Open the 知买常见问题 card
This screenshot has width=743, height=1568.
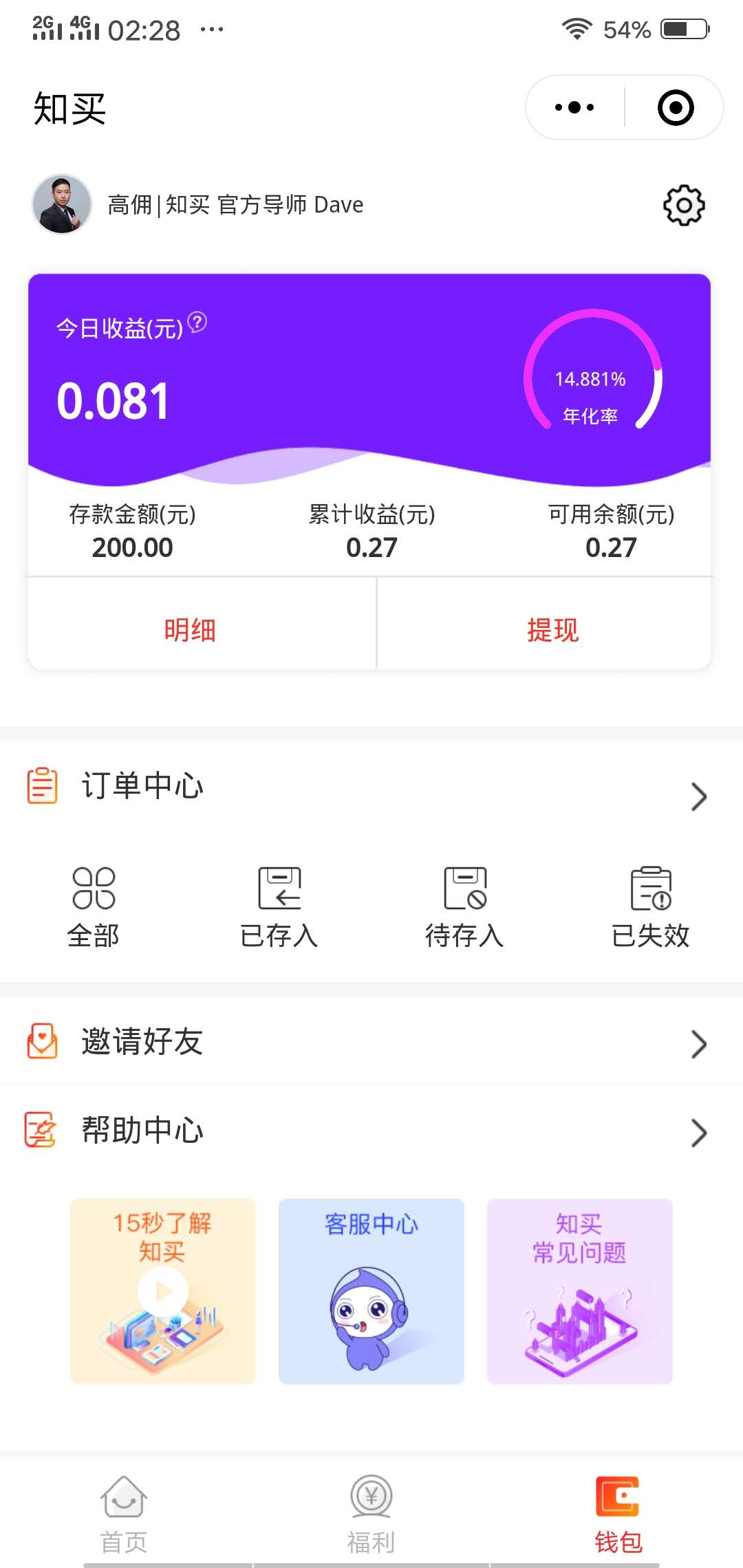580,1291
